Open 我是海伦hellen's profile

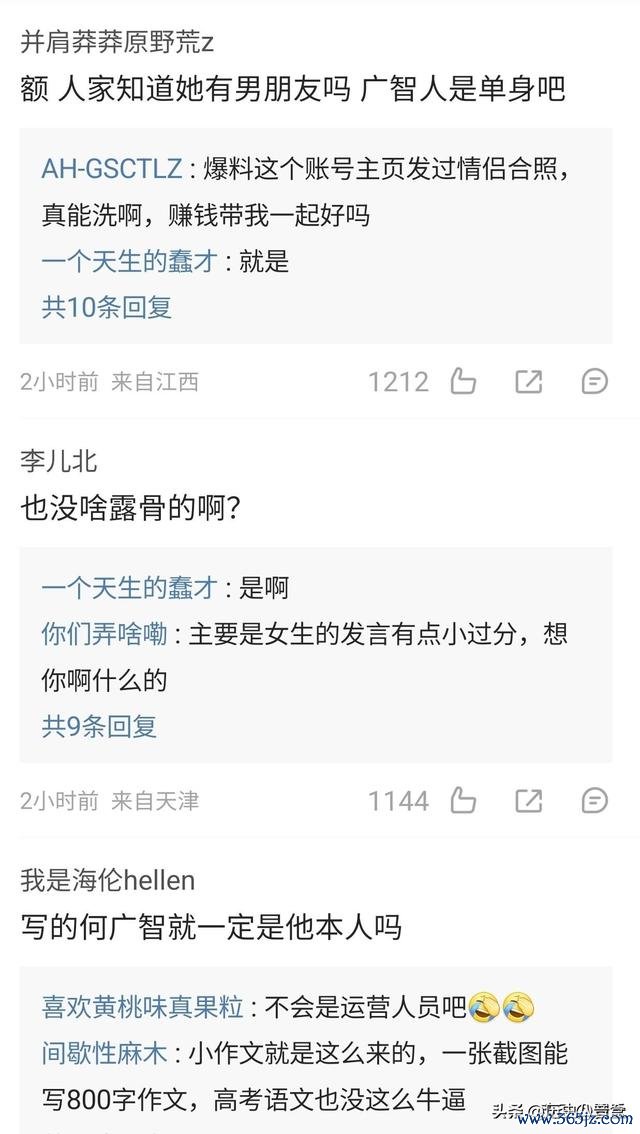[x=107, y=880]
